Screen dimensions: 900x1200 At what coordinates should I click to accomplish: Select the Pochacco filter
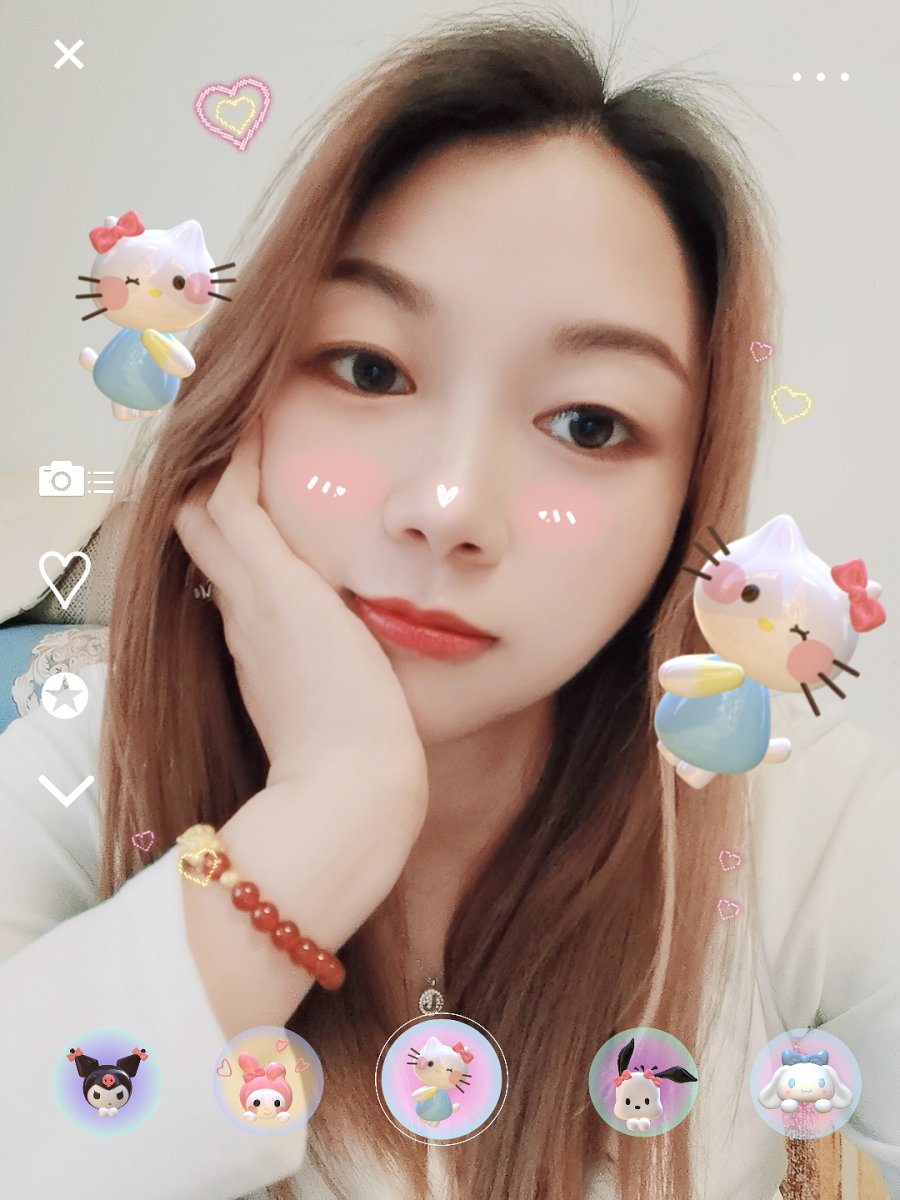click(x=643, y=1082)
